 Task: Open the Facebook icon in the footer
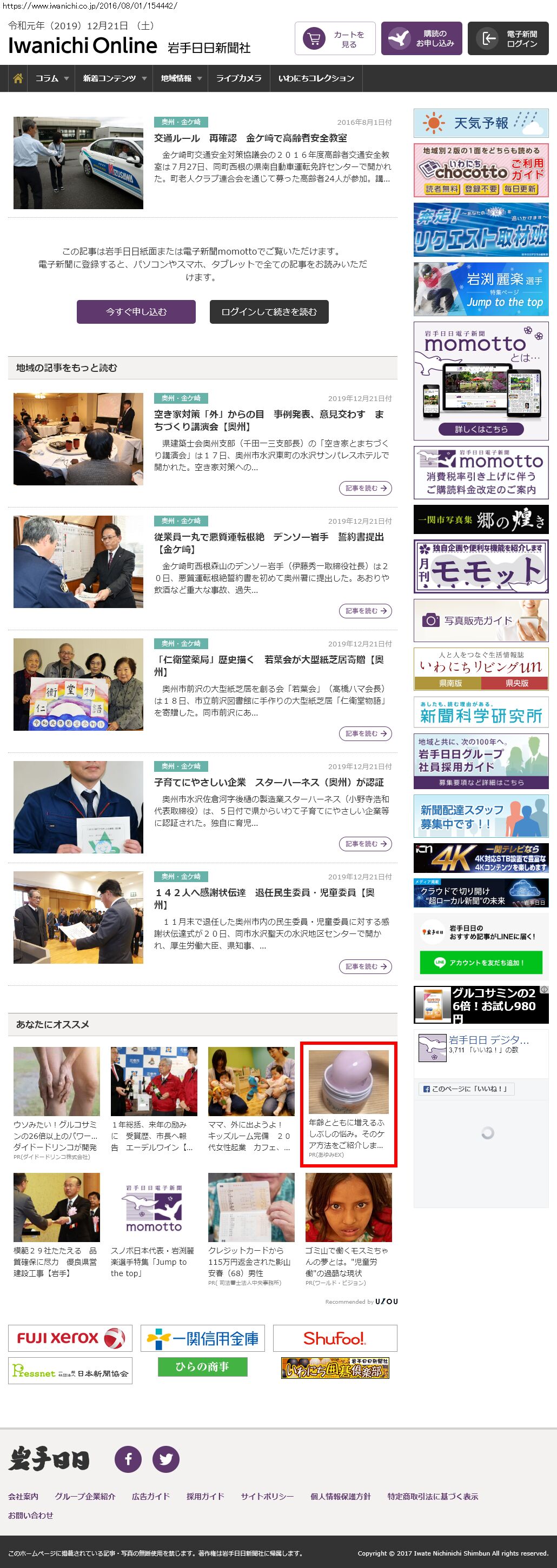tap(128, 1459)
